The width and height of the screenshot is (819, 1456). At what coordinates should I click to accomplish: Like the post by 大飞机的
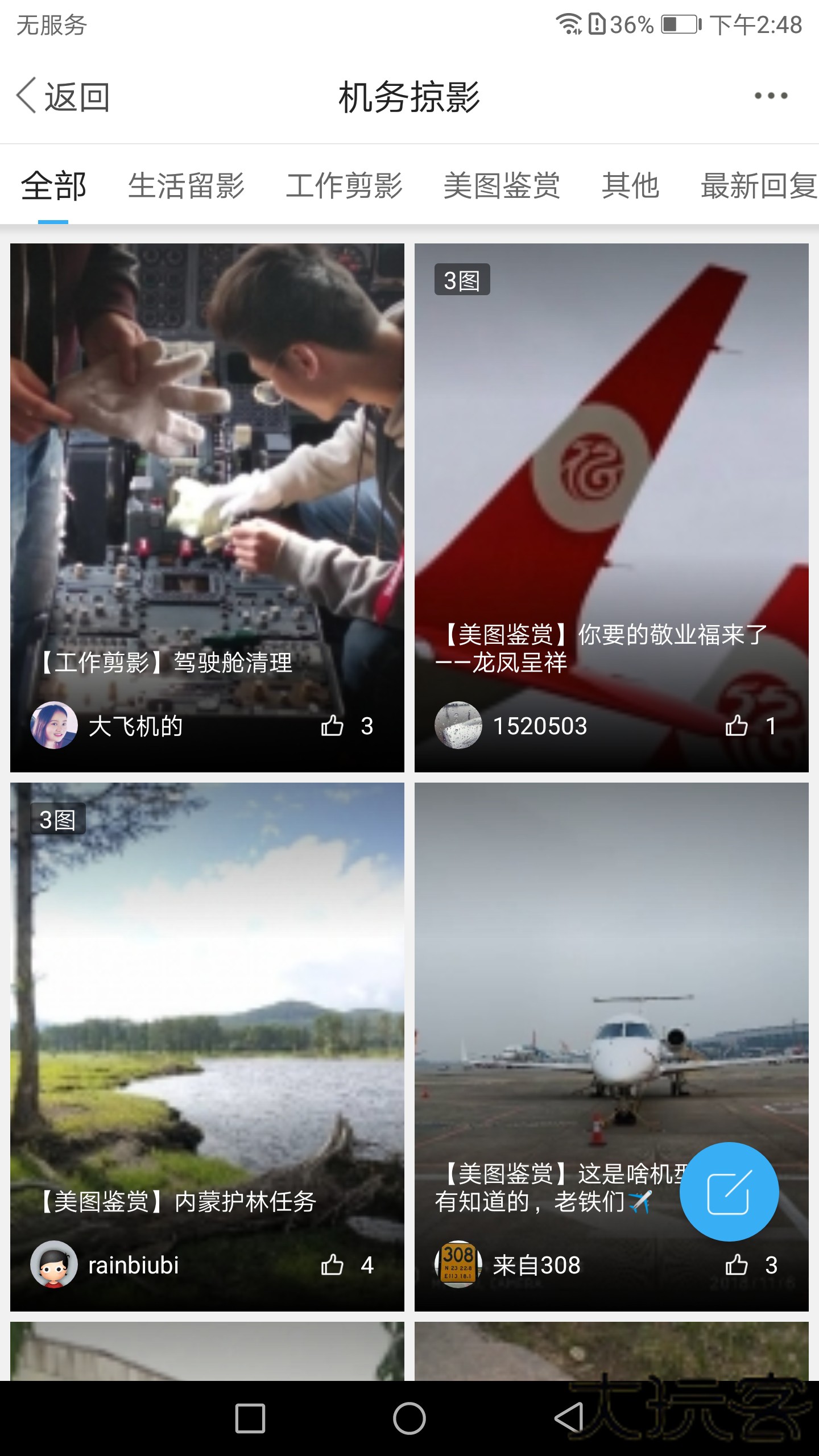pyautogui.click(x=333, y=725)
